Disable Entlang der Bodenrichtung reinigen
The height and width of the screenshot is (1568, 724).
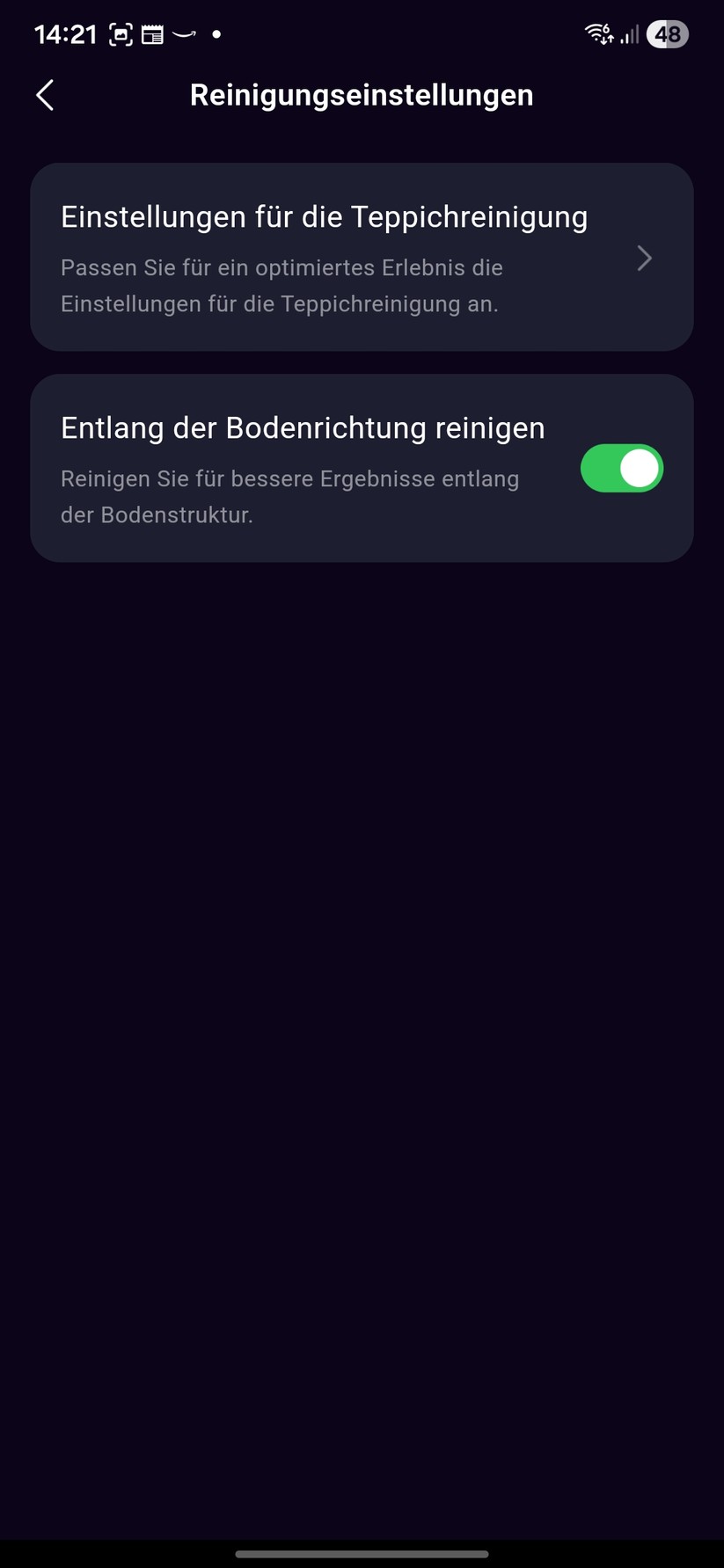(x=622, y=468)
